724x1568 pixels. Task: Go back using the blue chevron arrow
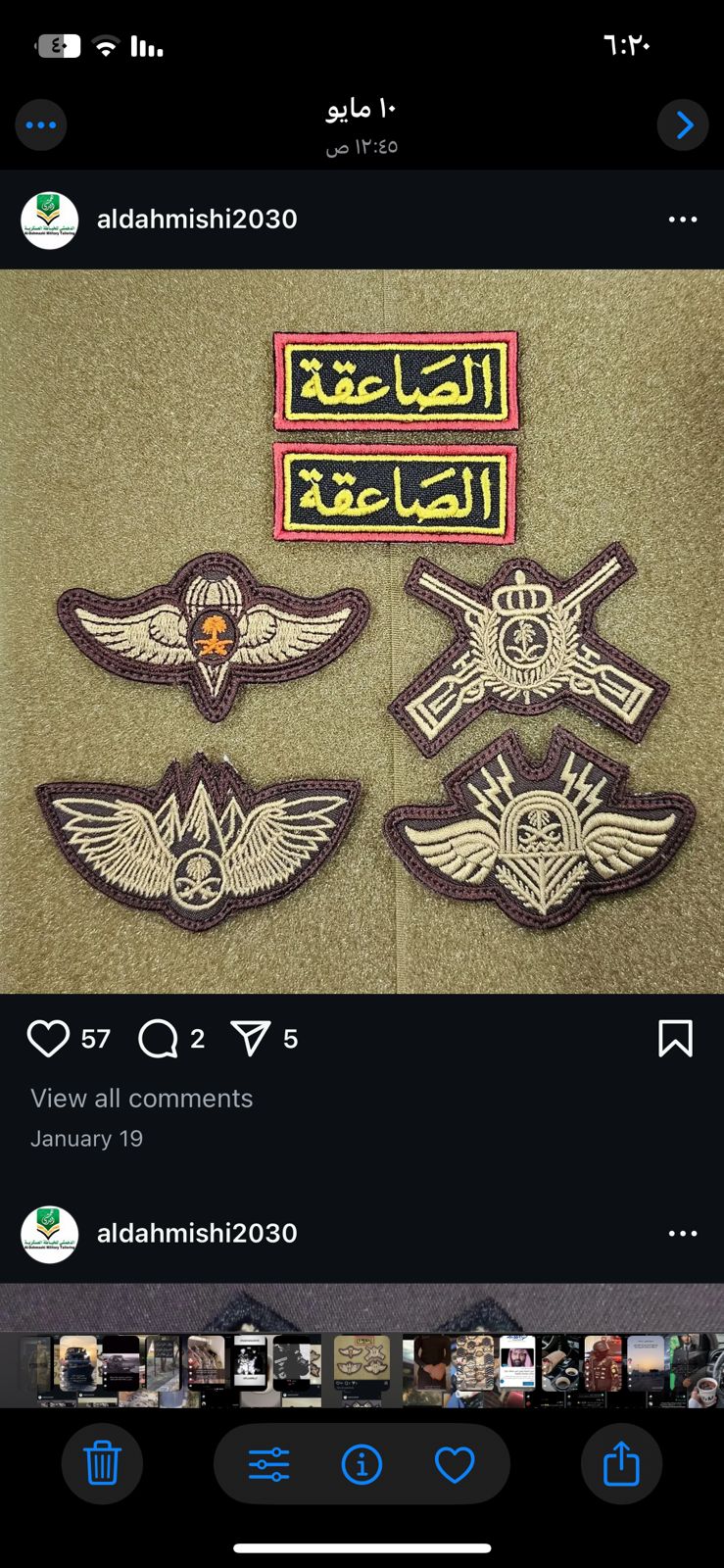683,125
